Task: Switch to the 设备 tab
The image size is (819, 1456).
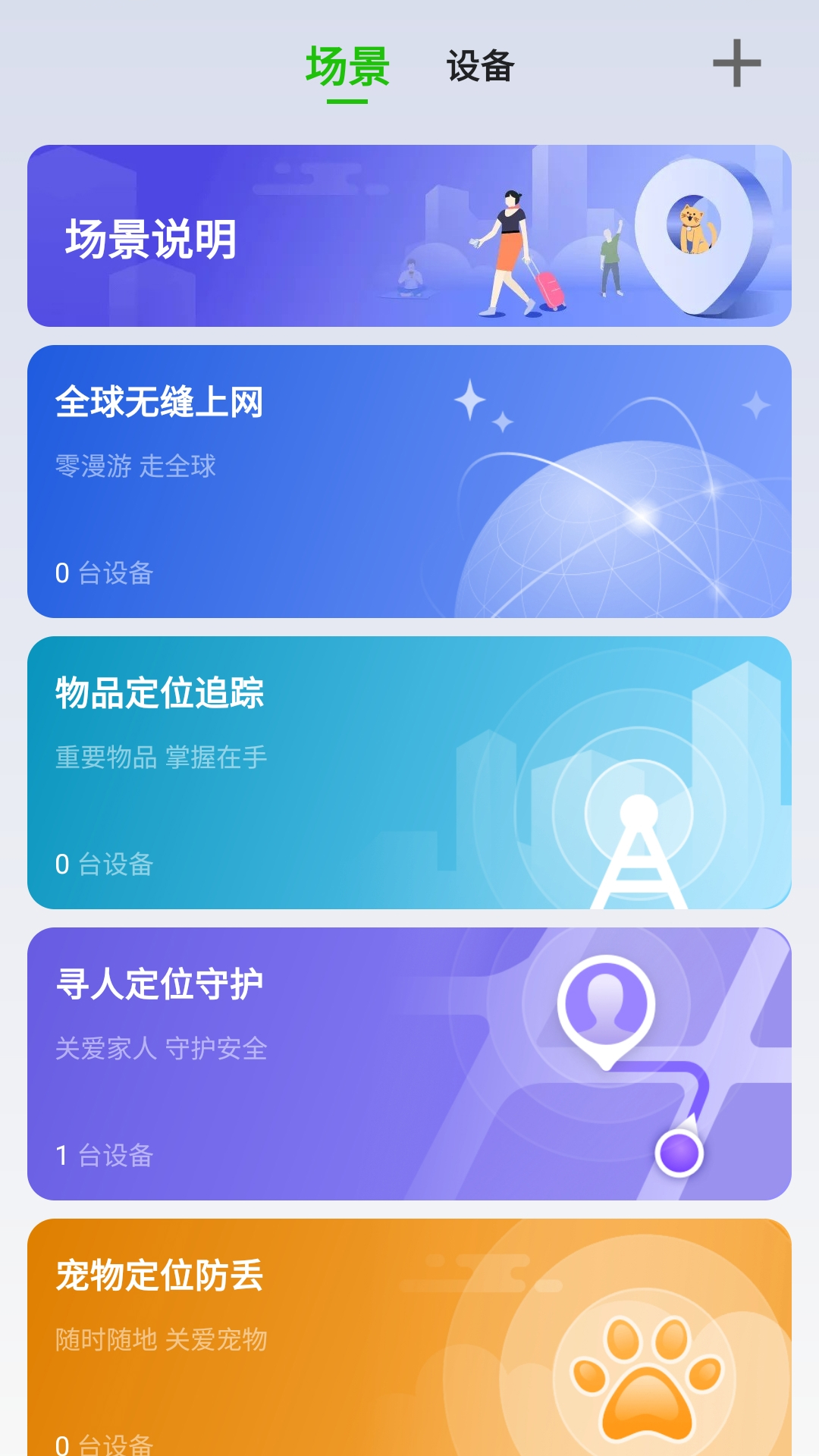Action: (479, 67)
